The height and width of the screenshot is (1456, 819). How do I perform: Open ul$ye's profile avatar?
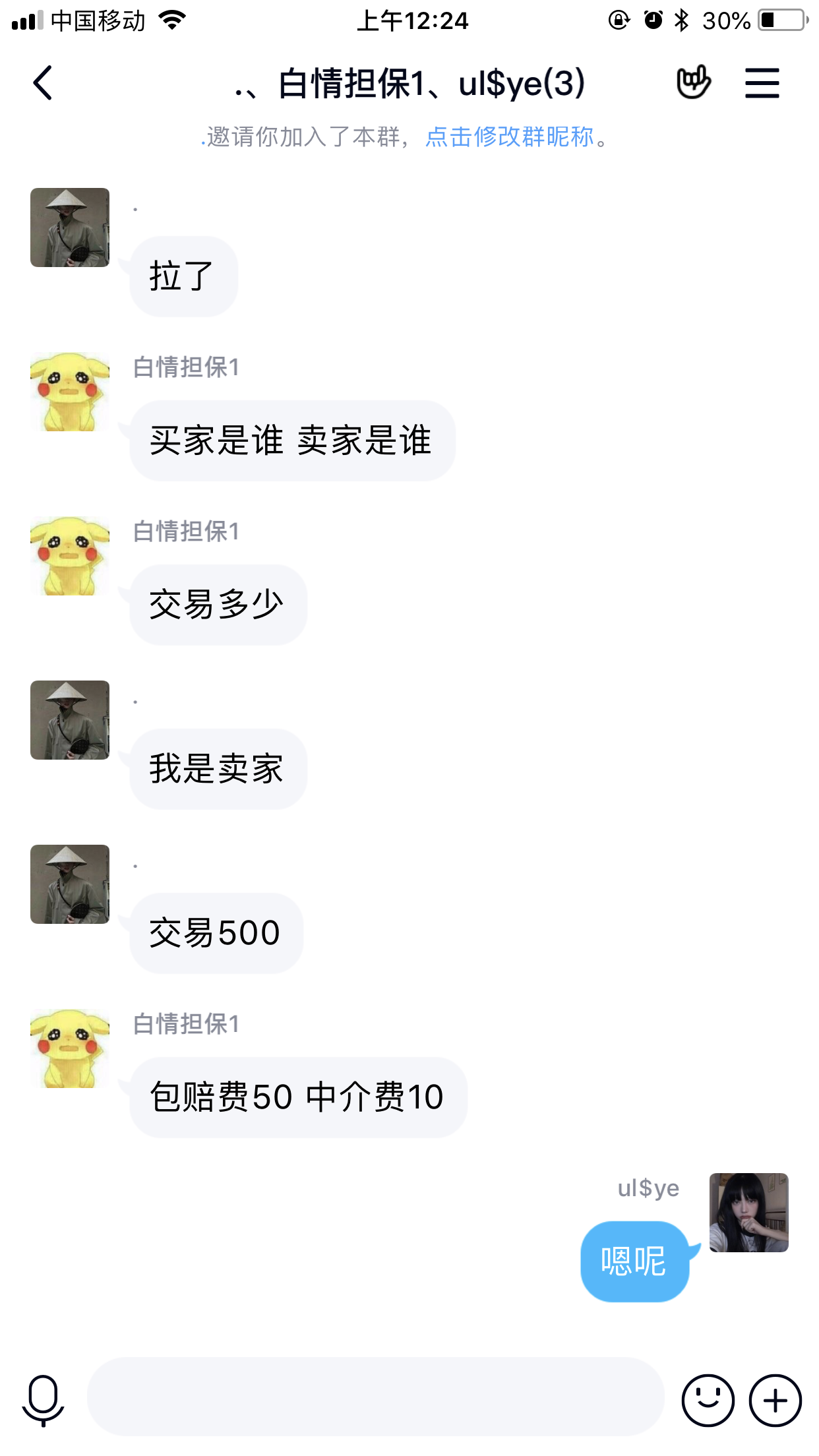tap(749, 1213)
